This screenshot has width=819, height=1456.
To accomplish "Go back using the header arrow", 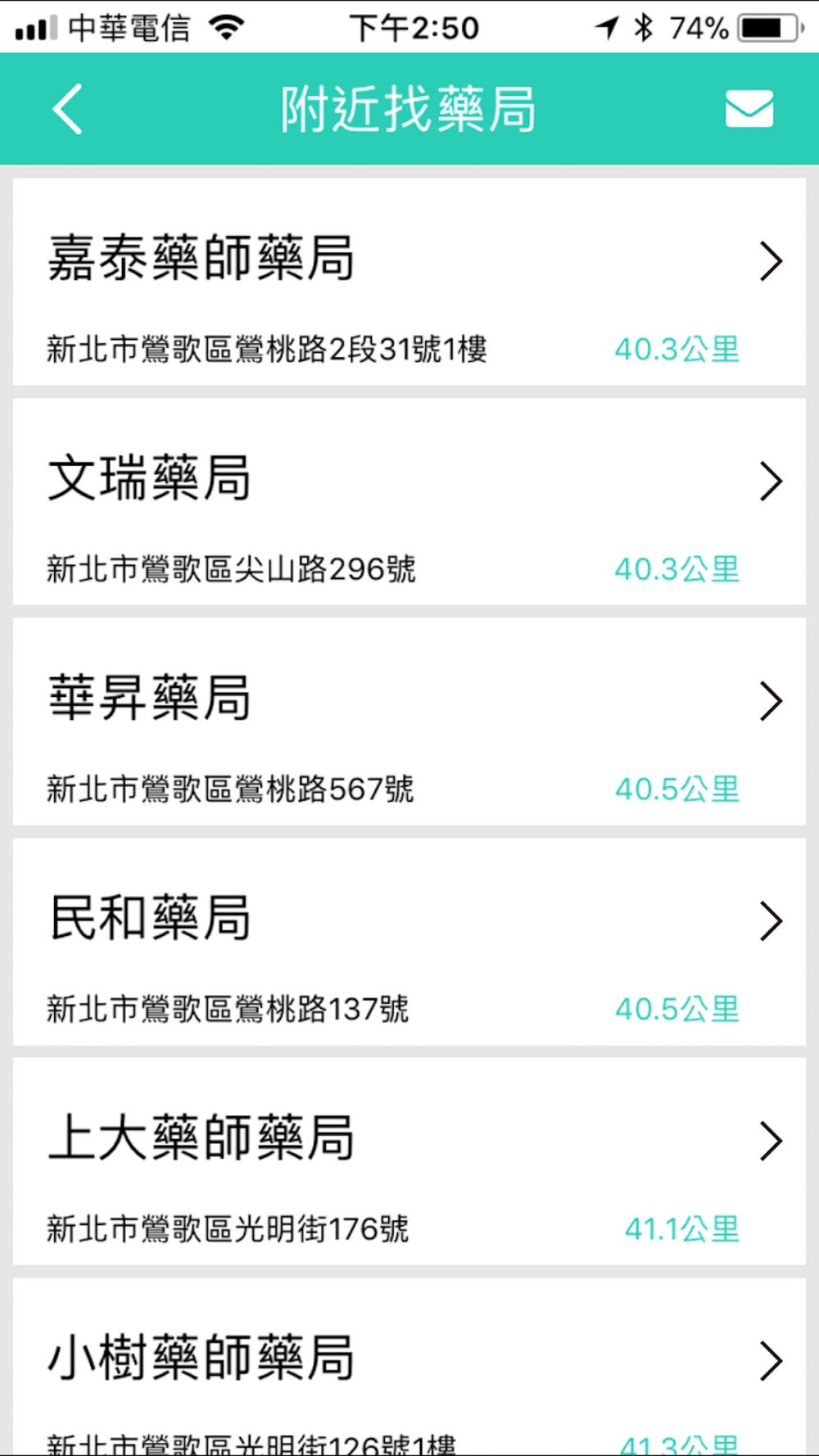I will (x=68, y=109).
